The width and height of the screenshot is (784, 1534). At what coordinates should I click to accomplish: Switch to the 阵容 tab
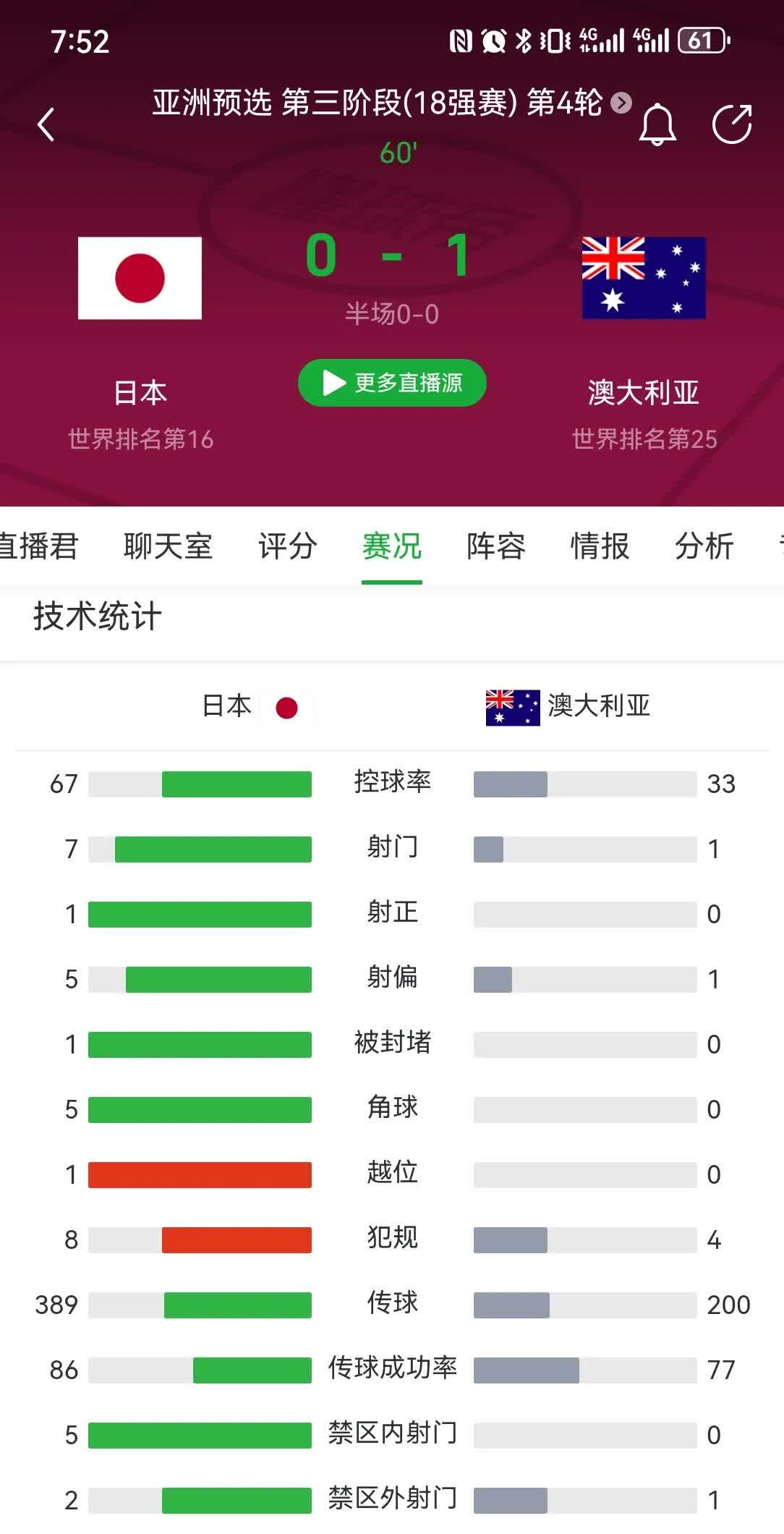point(496,546)
